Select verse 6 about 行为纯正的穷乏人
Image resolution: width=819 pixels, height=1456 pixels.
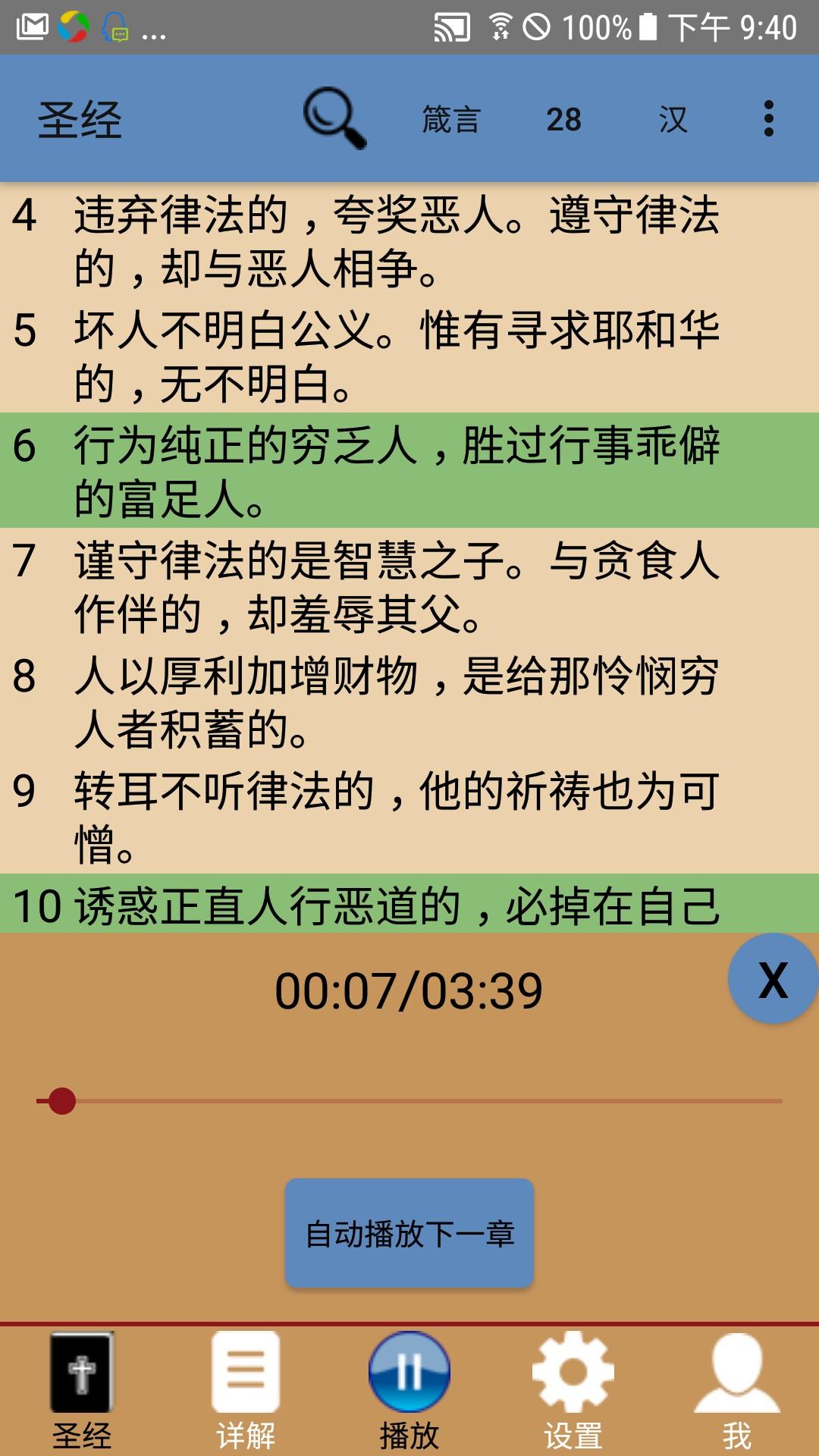point(394,471)
